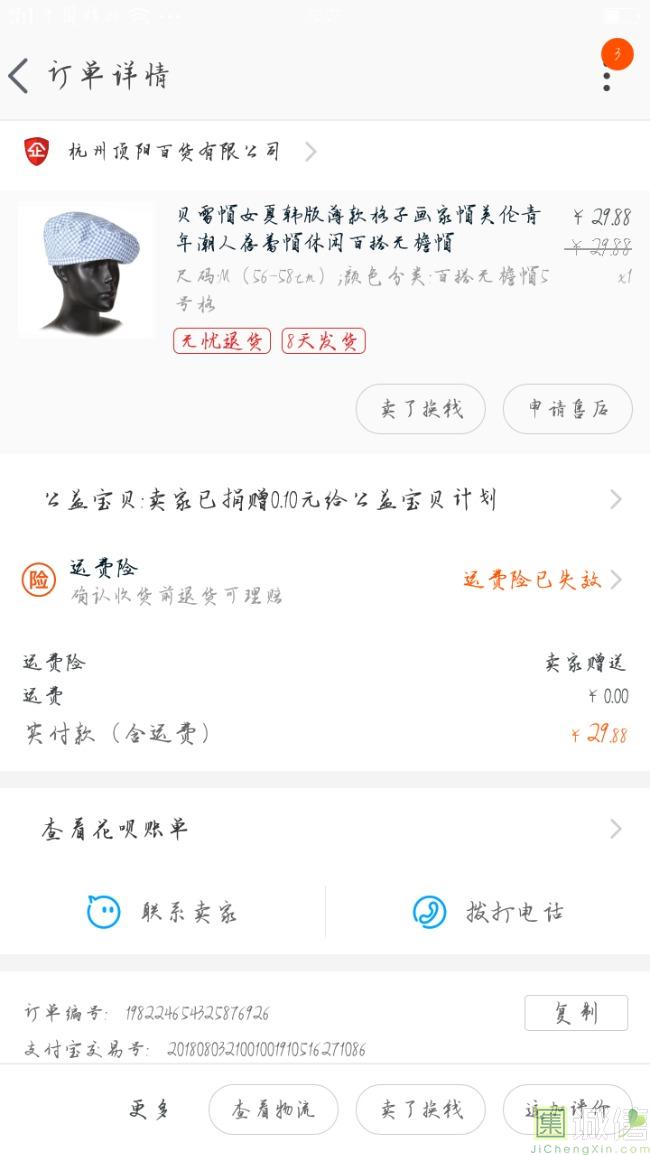
Task: Open 查看花呗账单 row
Action: 325,829
